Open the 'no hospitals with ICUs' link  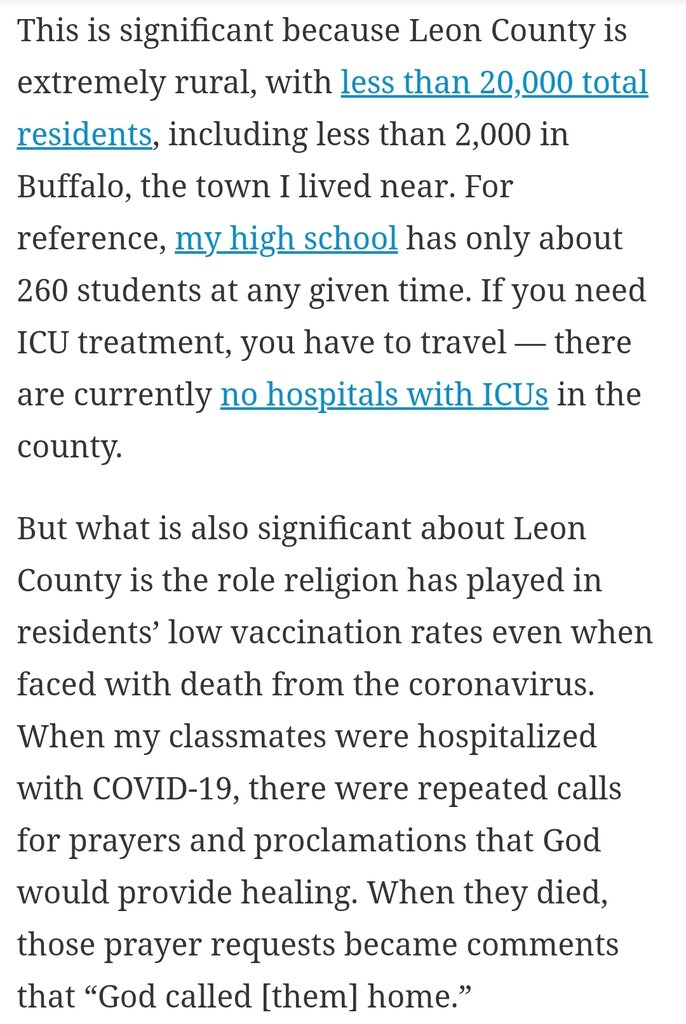pyautogui.click(x=384, y=394)
